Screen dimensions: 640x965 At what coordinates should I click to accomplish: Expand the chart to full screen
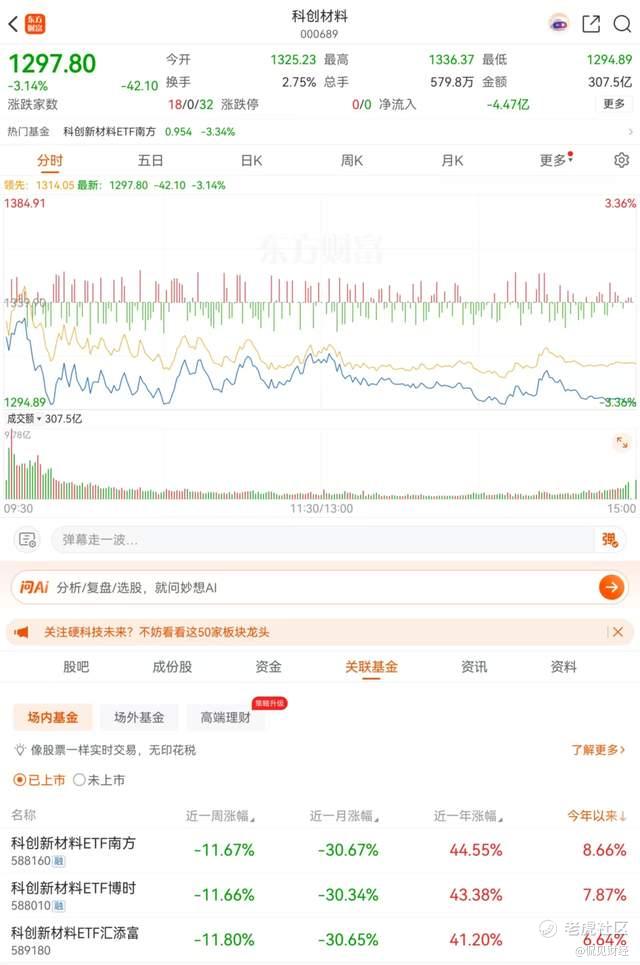pos(622,442)
